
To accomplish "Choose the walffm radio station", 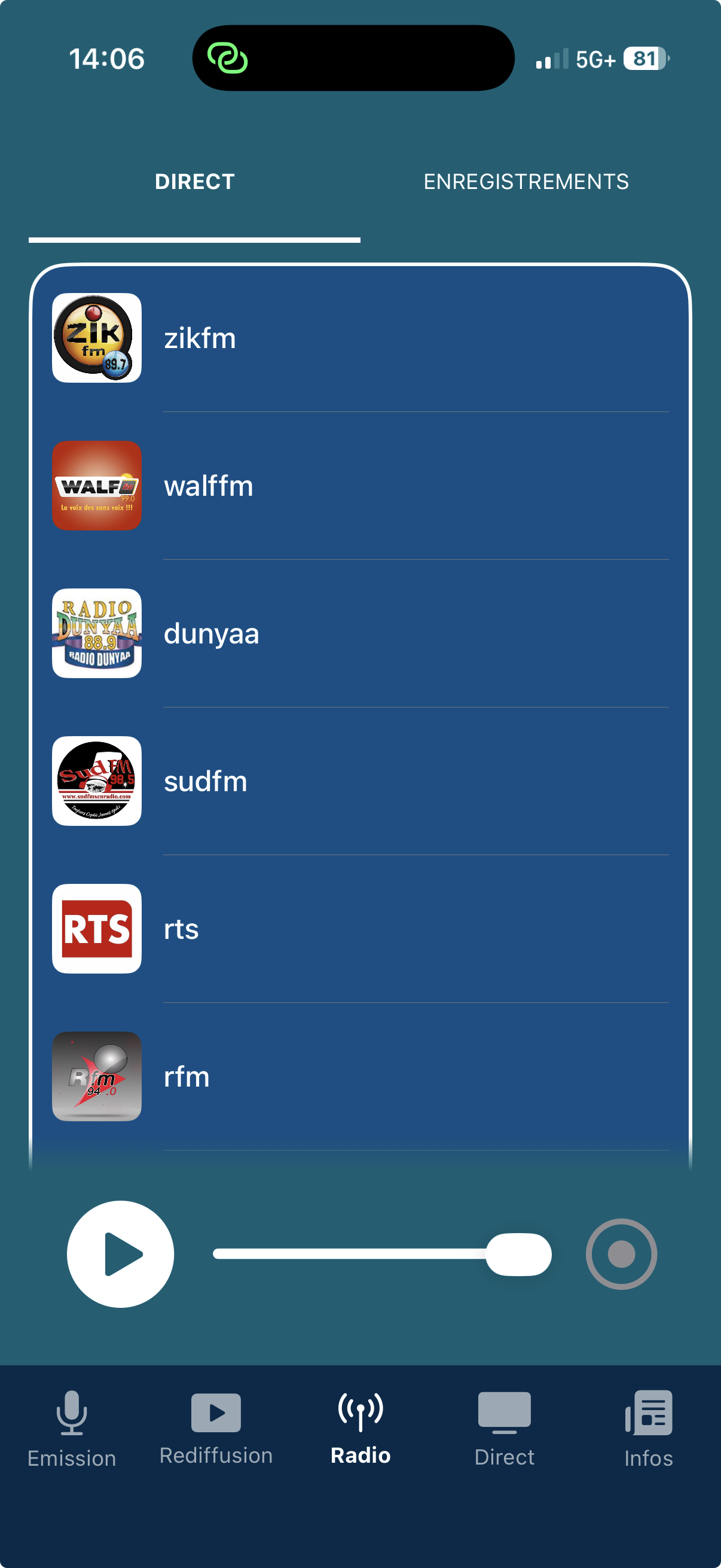I will 360,486.
